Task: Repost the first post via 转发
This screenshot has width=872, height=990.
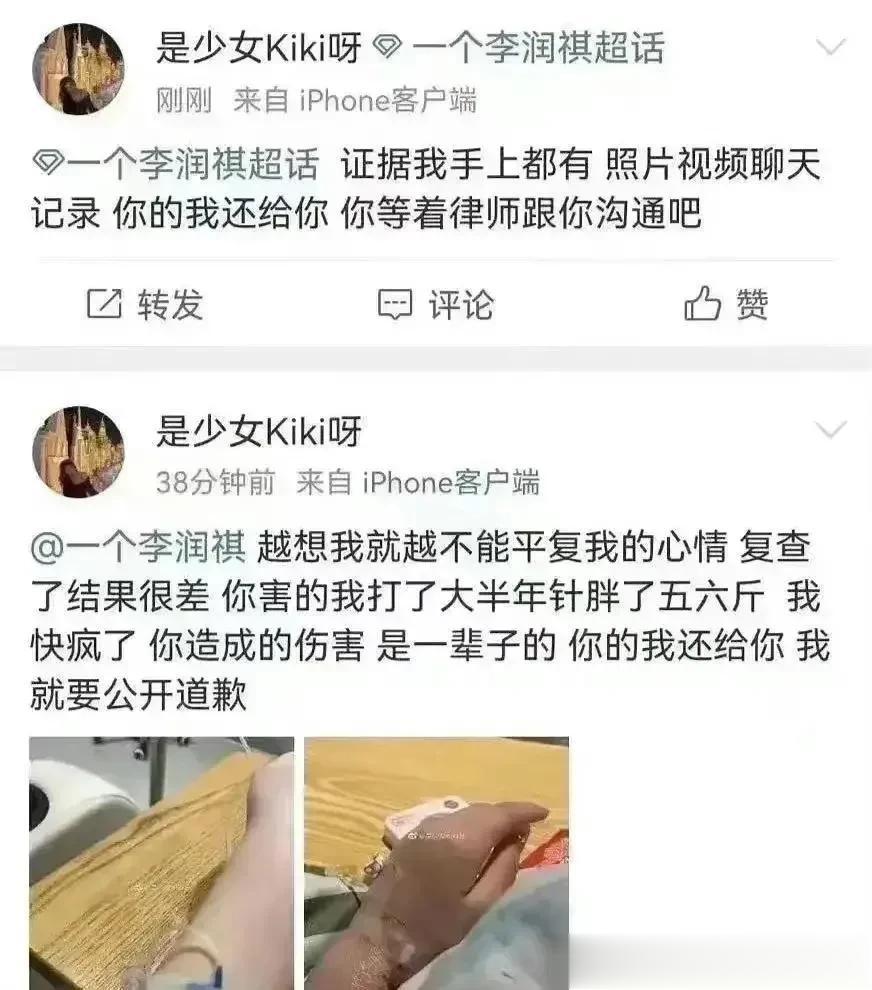Action: click(145, 305)
